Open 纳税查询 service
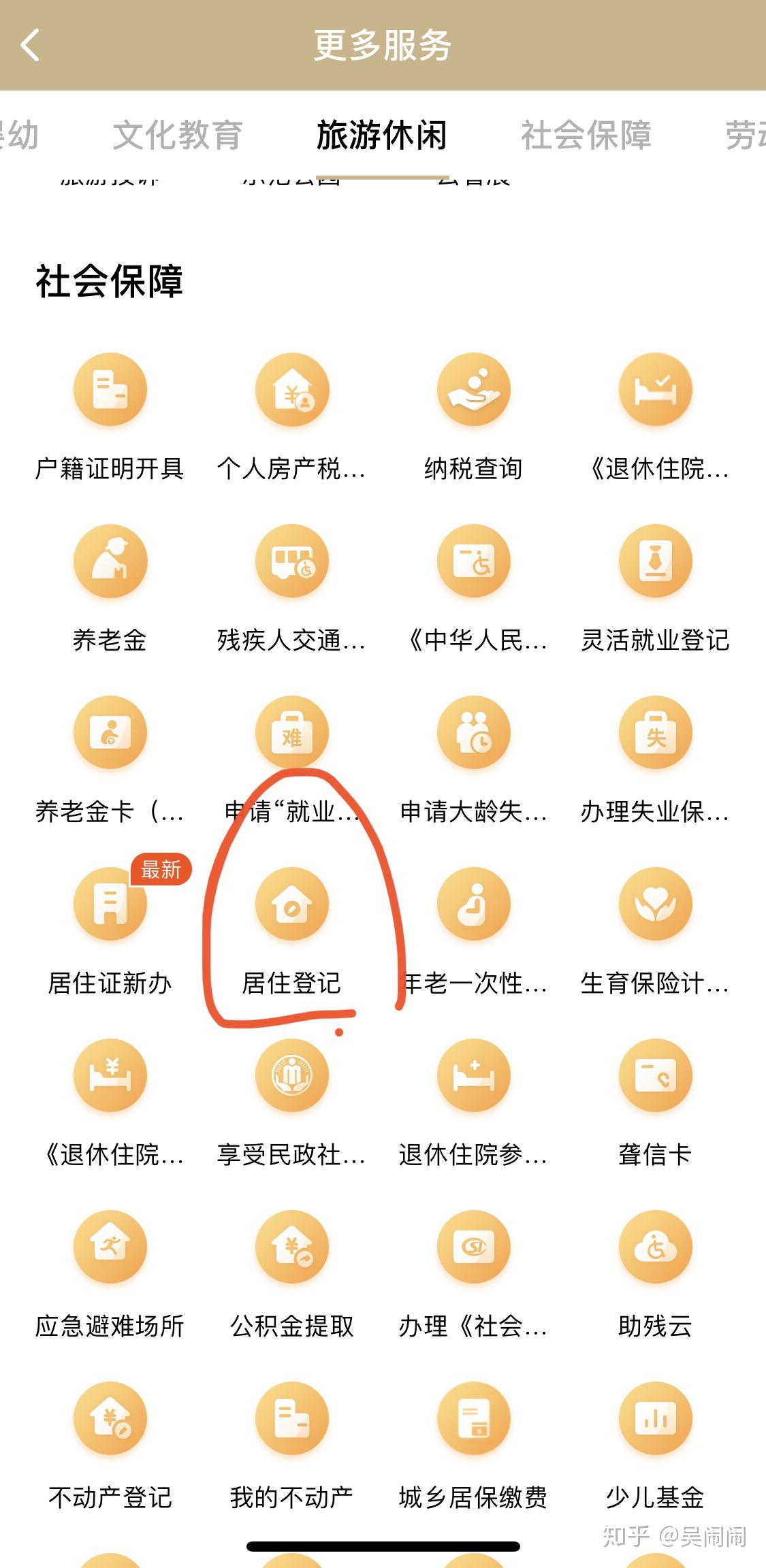Screen dimensions: 766x1568 473,390
